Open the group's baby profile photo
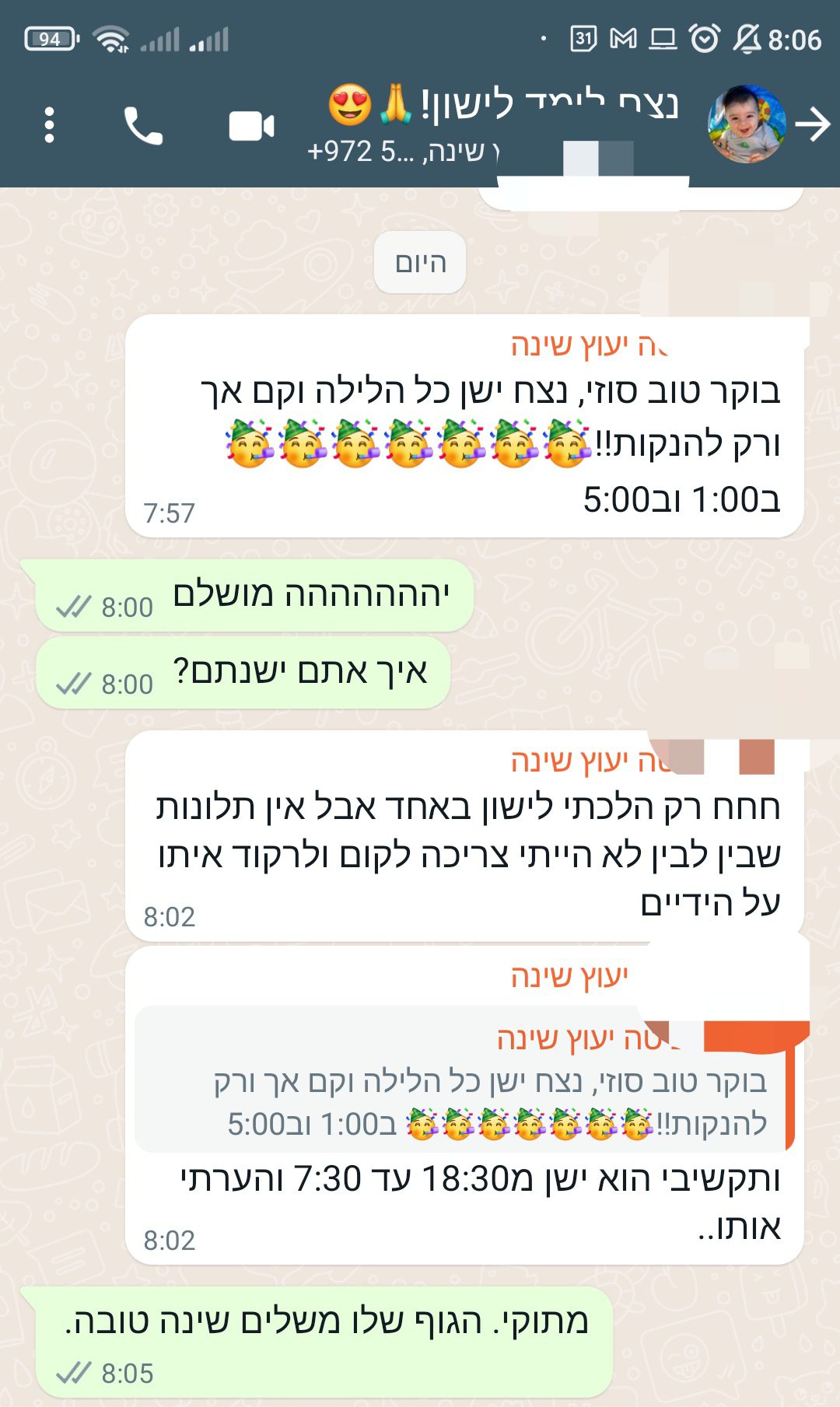The image size is (840, 1407). pos(746,124)
